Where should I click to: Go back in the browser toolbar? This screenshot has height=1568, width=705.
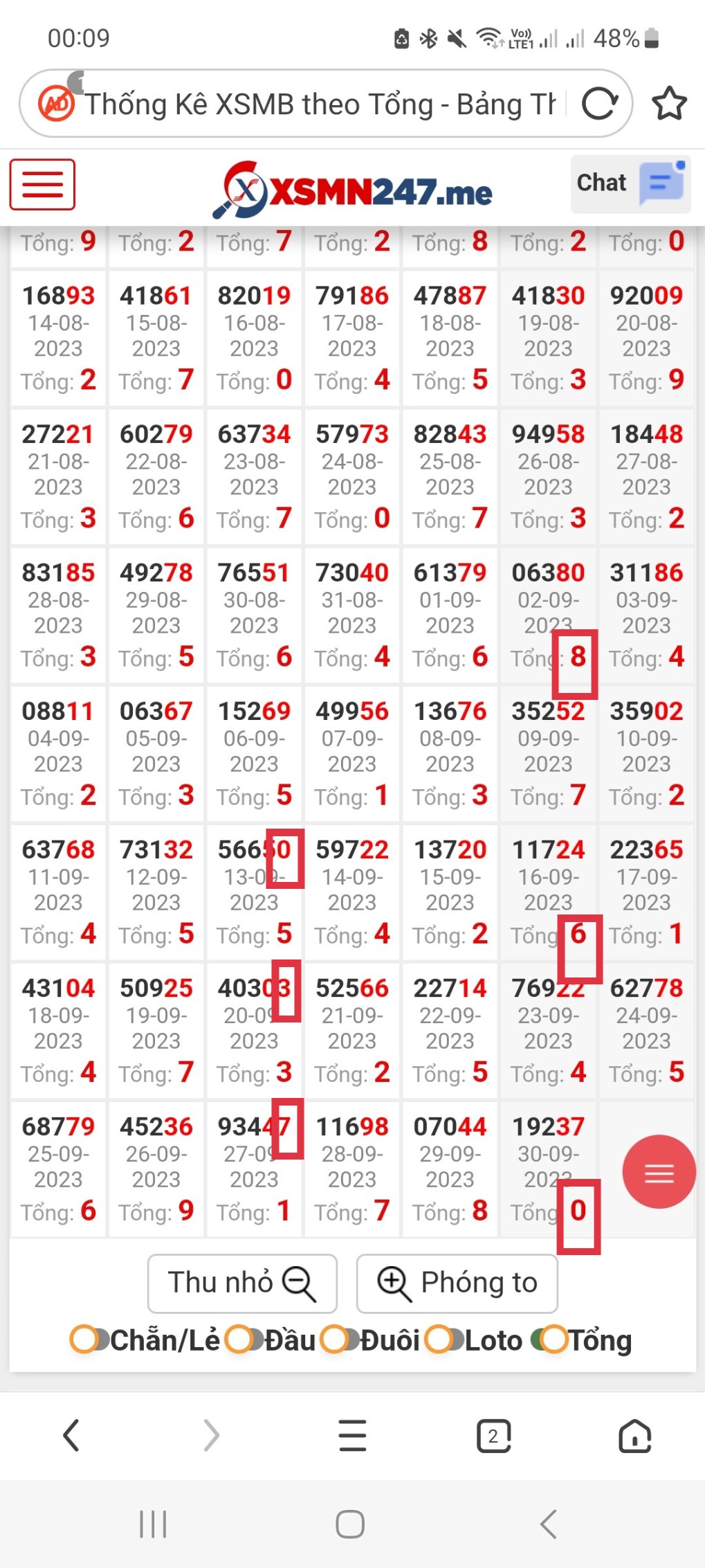coord(71,1435)
